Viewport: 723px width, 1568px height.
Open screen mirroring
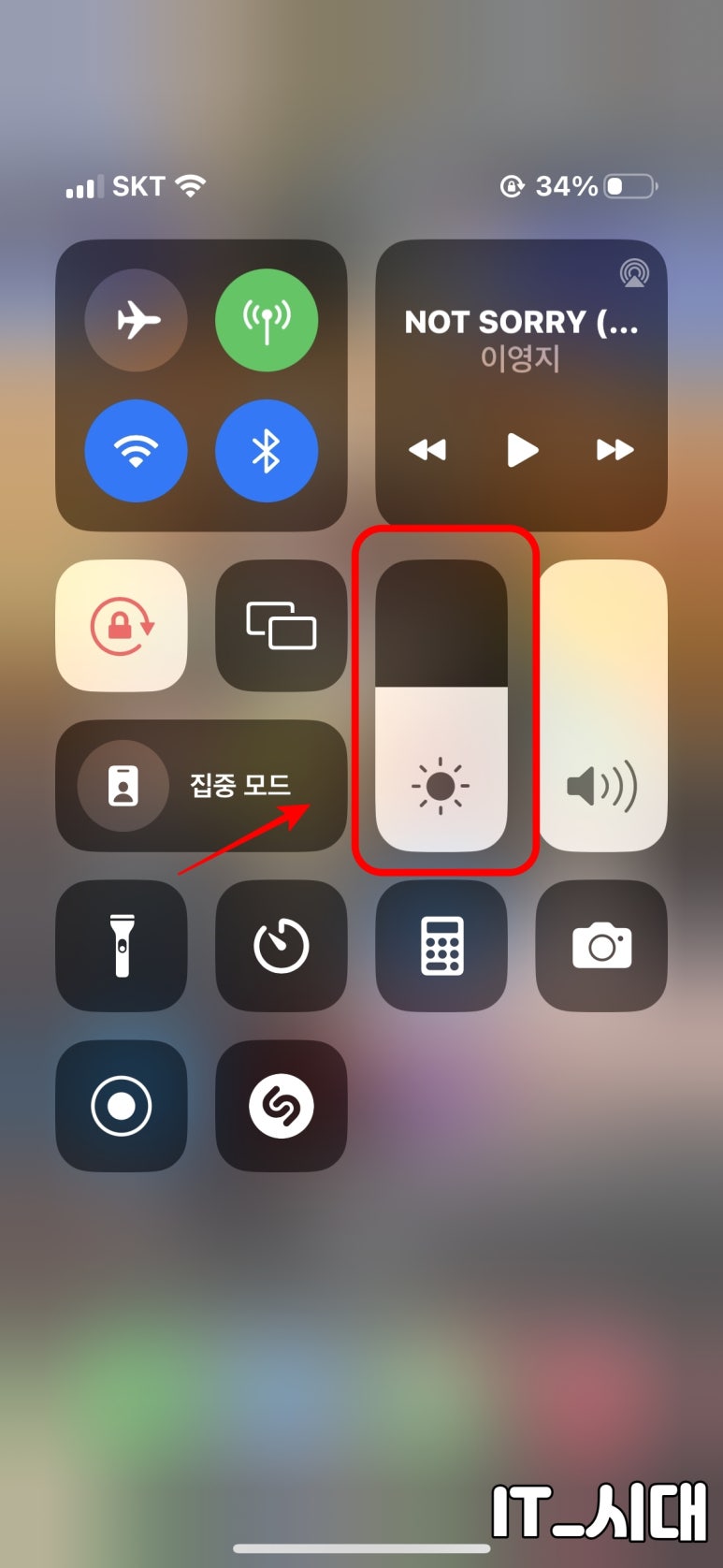click(281, 625)
